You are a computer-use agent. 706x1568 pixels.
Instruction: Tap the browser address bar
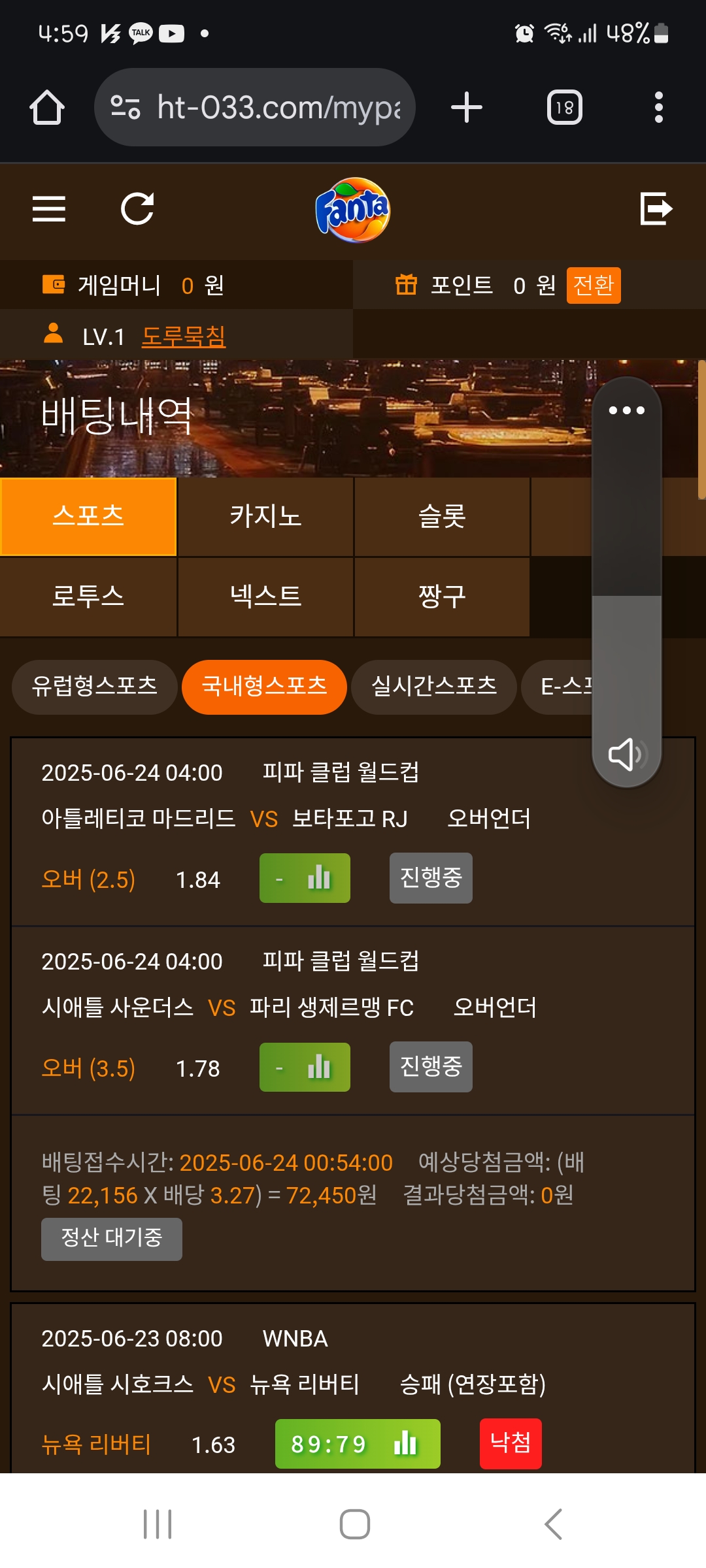coord(255,107)
